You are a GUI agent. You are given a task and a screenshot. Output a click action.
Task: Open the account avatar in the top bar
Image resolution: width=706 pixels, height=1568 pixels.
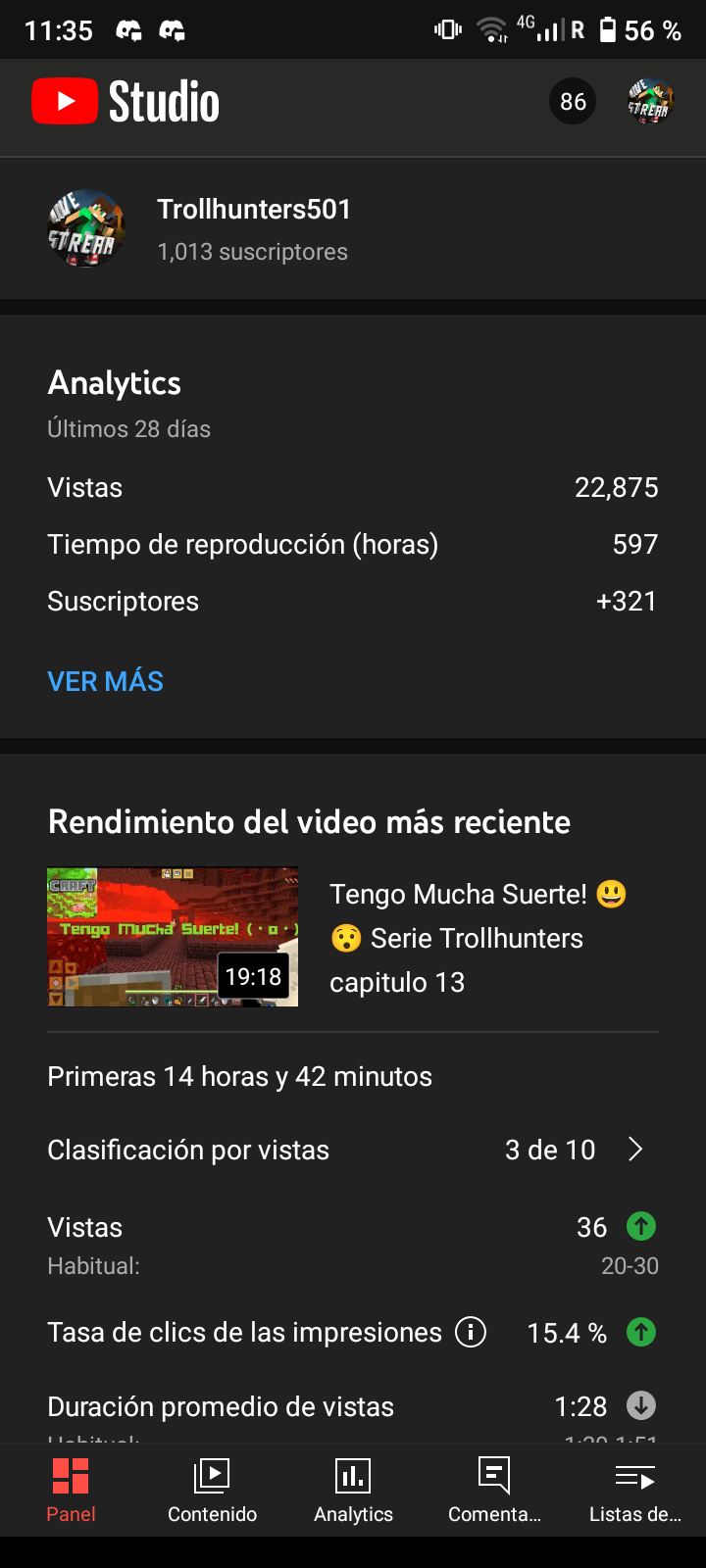click(649, 102)
